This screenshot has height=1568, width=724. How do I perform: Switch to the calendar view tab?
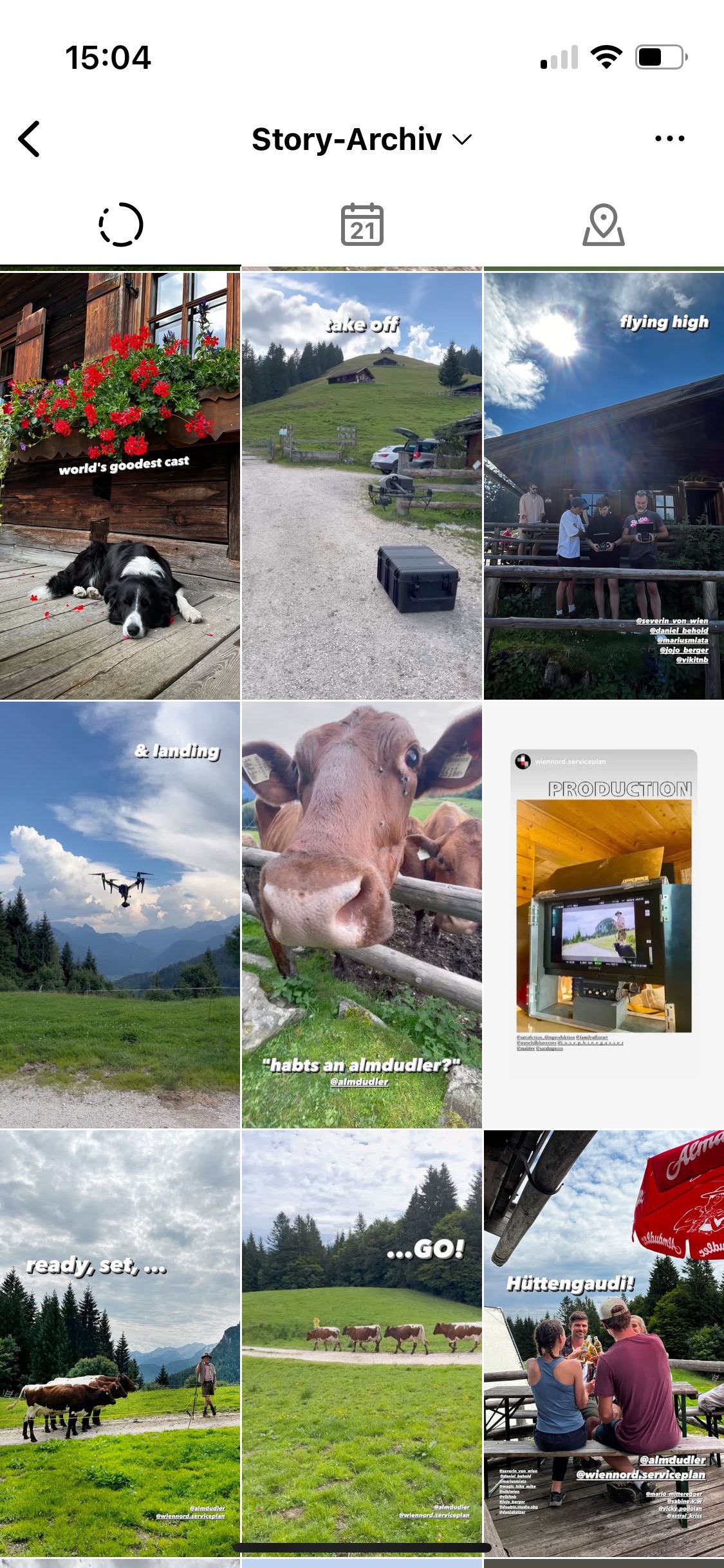(362, 225)
